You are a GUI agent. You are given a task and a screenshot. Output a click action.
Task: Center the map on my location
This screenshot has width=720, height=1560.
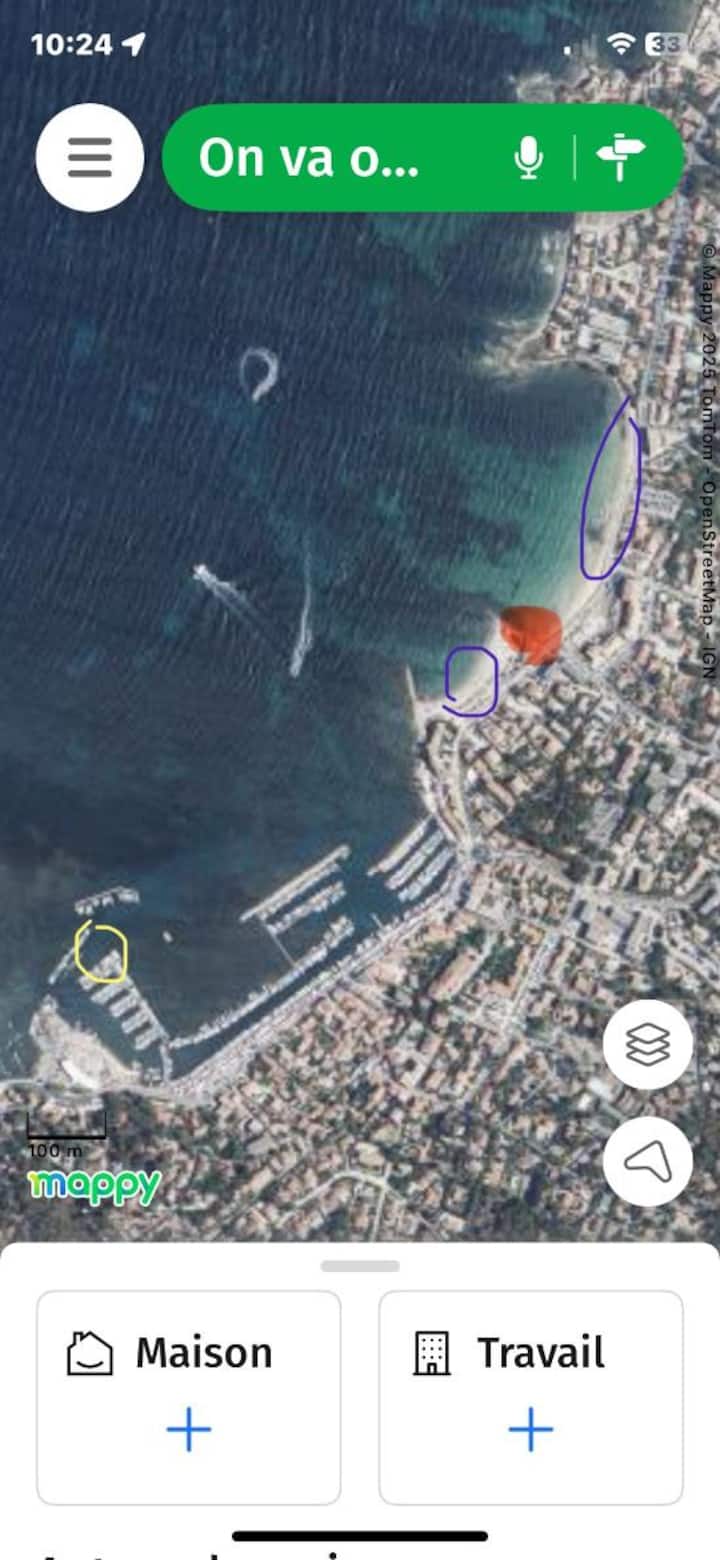[x=647, y=1161]
